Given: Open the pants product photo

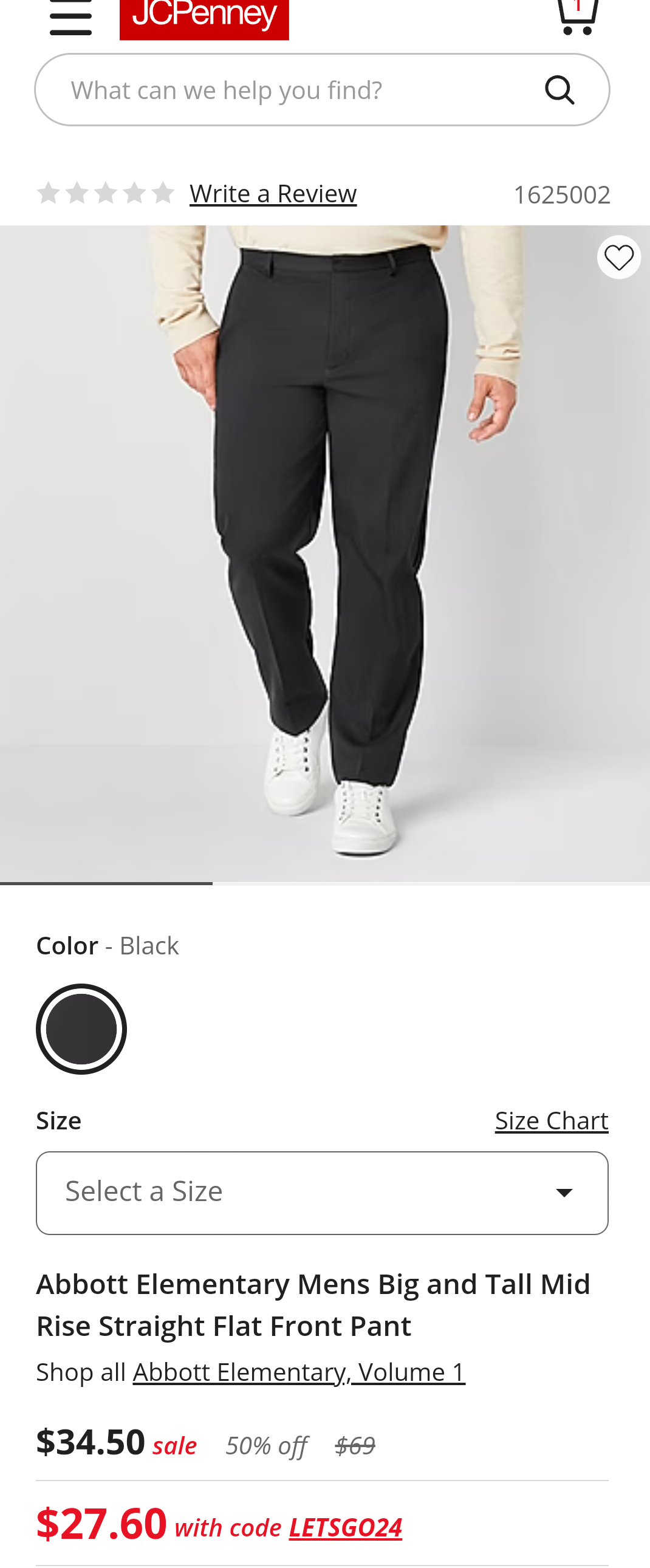Looking at the screenshot, I should click(x=325, y=553).
